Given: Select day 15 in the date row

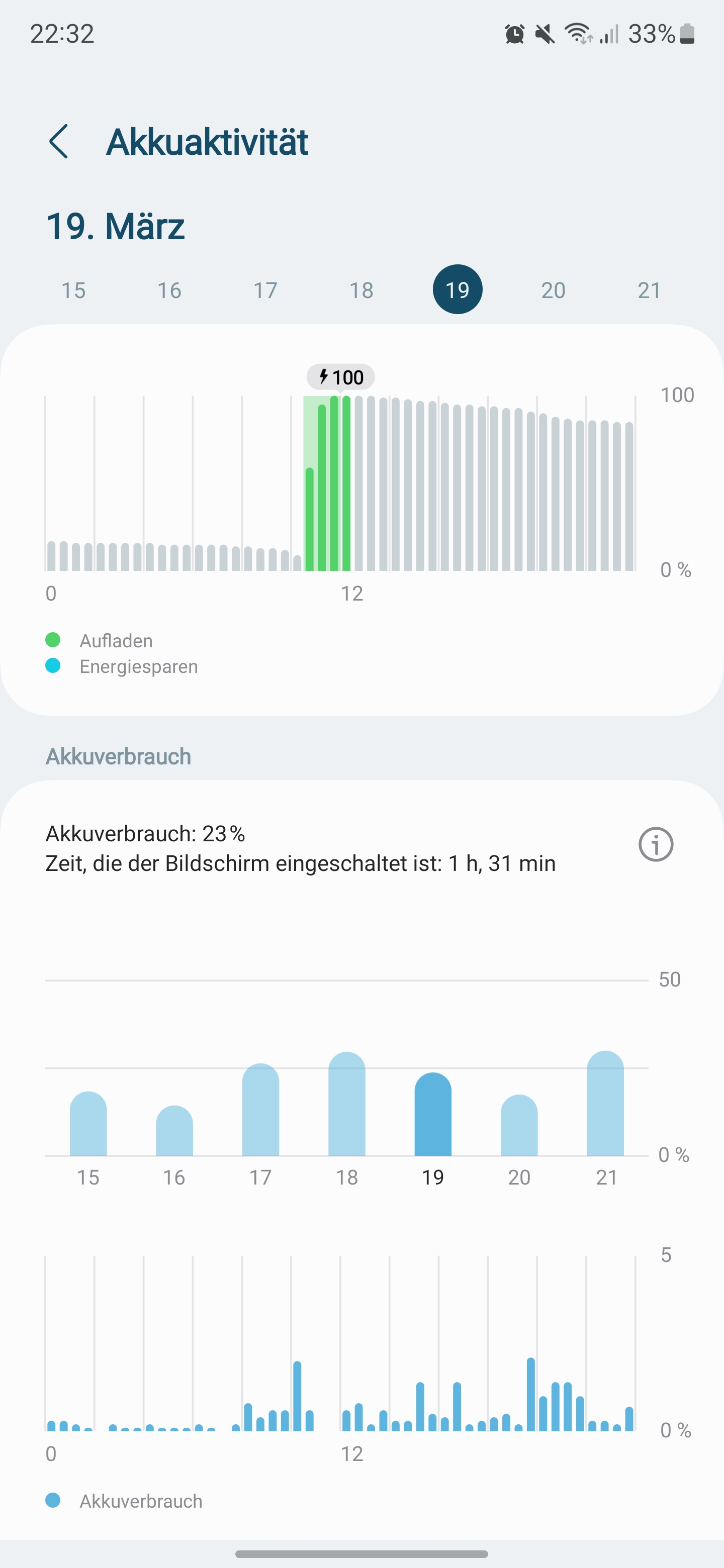Looking at the screenshot, I should (x=74, y=290).
